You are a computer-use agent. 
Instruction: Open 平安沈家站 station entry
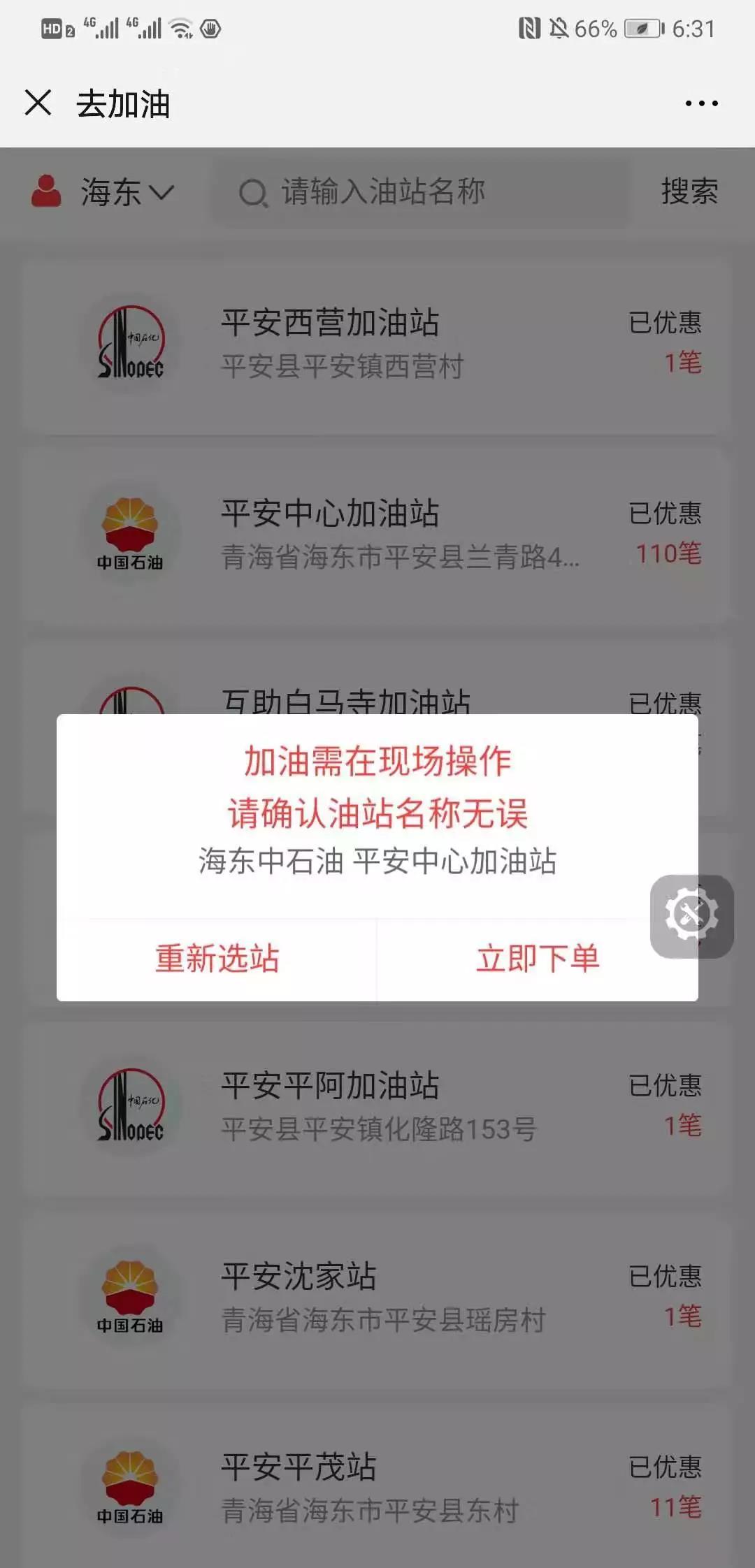[377, 1298]
